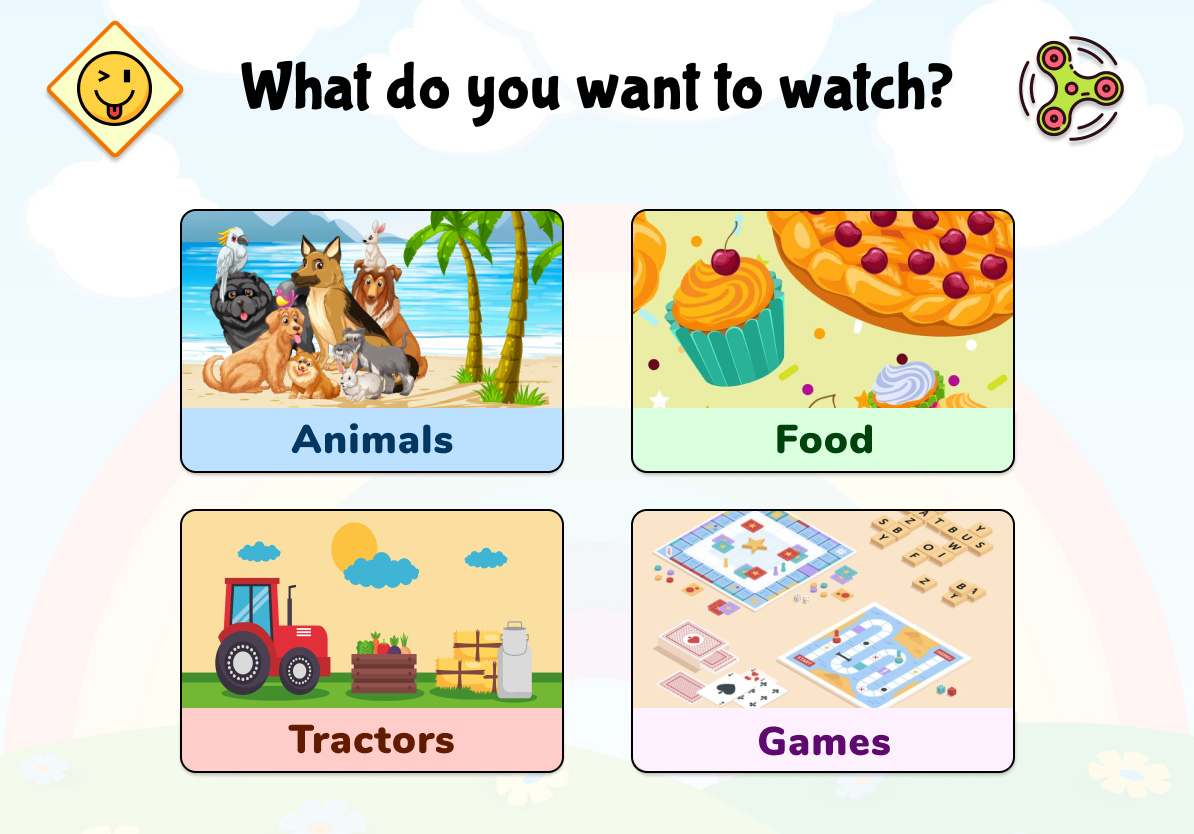Tap the fidget spinner icon

(1071, 89)
